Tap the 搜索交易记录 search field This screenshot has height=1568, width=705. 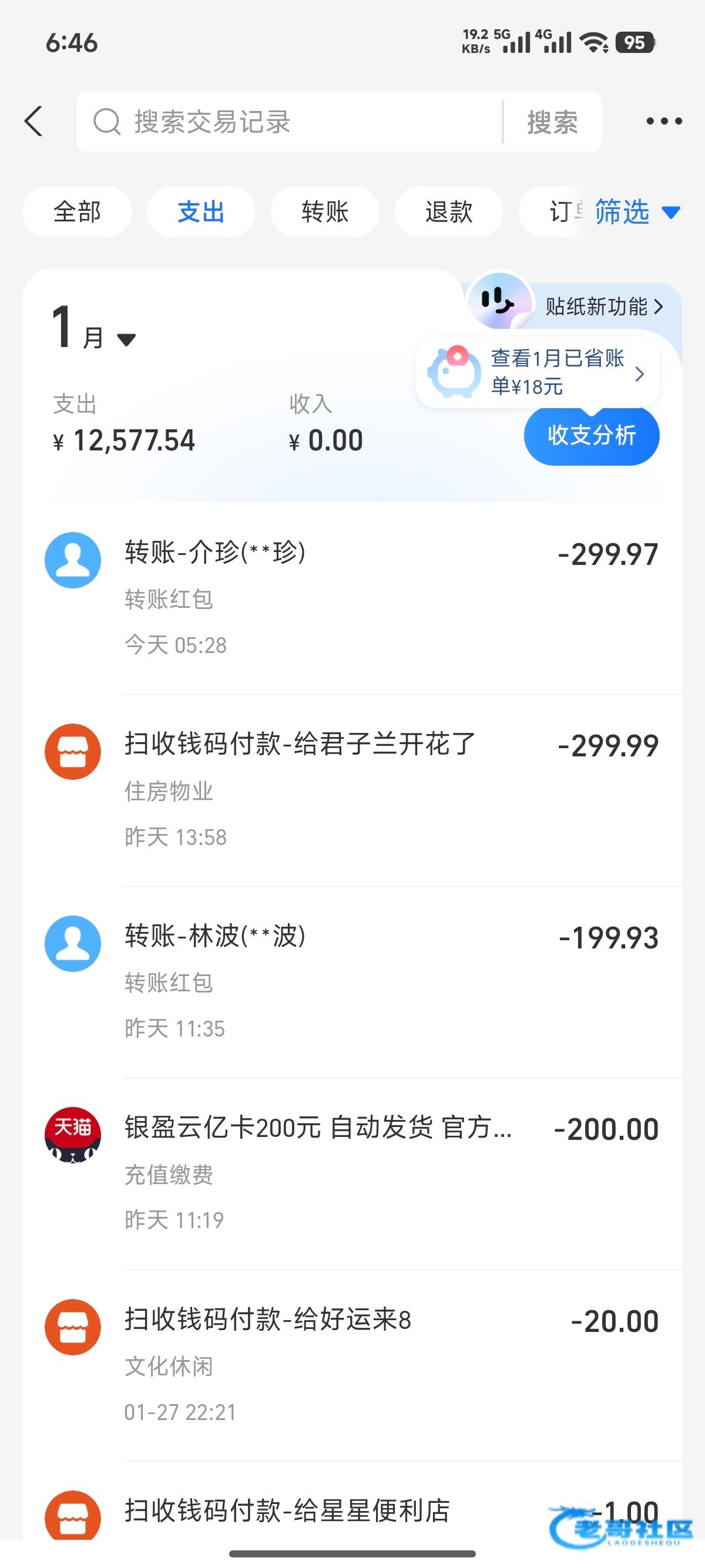click(292, 122)
